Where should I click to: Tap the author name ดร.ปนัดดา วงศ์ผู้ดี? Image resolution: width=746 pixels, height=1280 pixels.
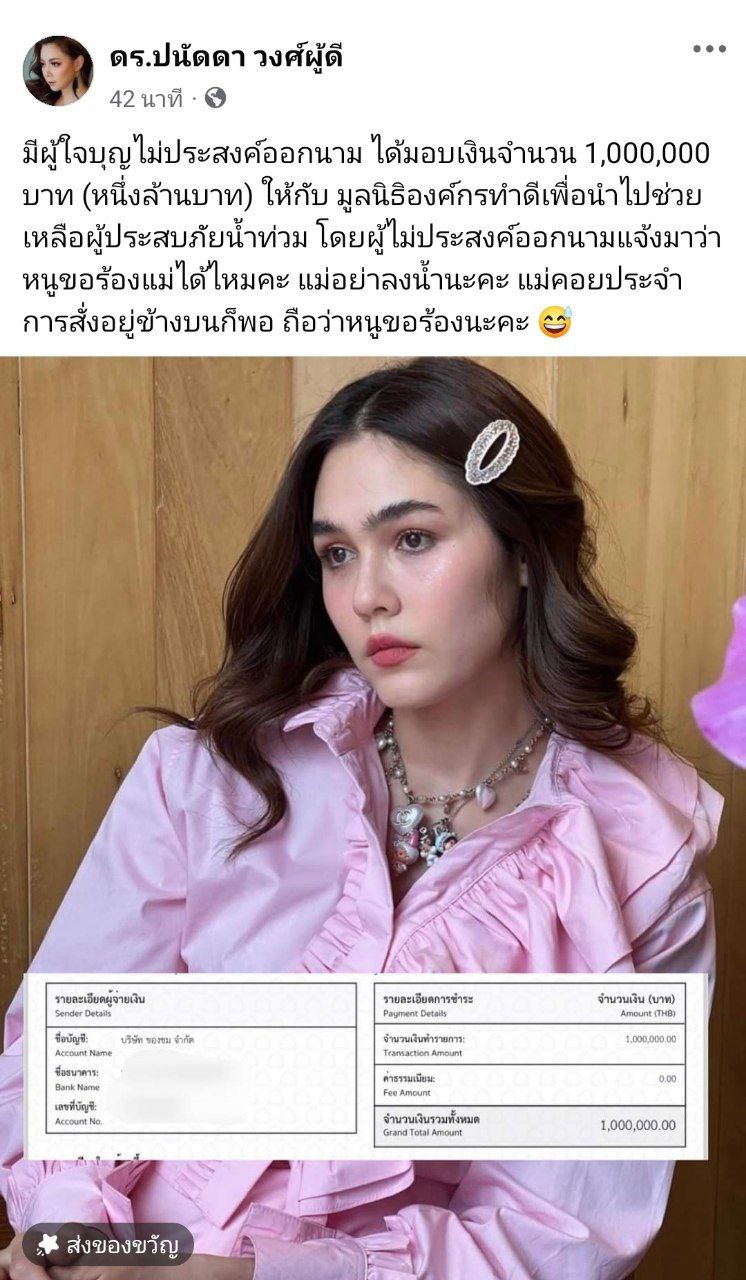tap(226, 58)
